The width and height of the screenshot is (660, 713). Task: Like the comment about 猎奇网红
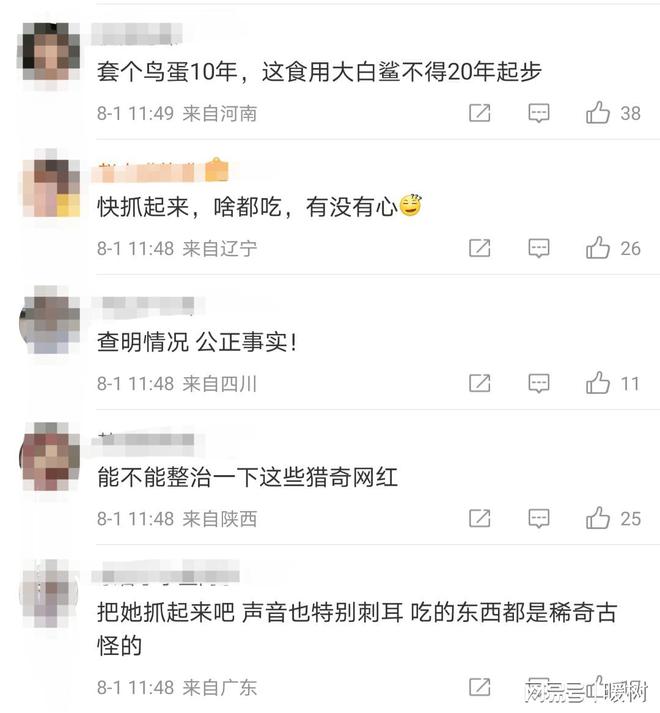598,518
